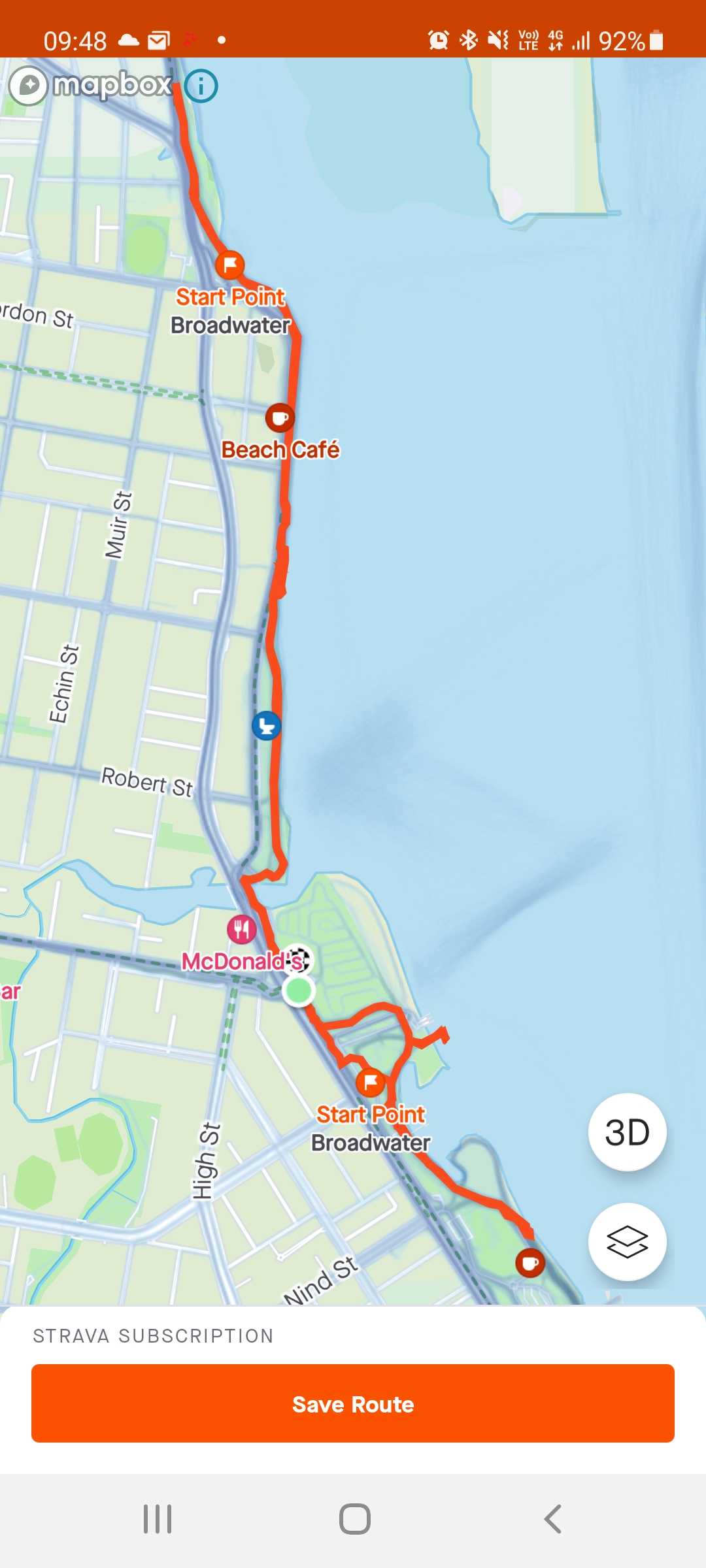Tap the Save Route button
The width and height of the screenshot is (706, 1568).
point(353,1403)
